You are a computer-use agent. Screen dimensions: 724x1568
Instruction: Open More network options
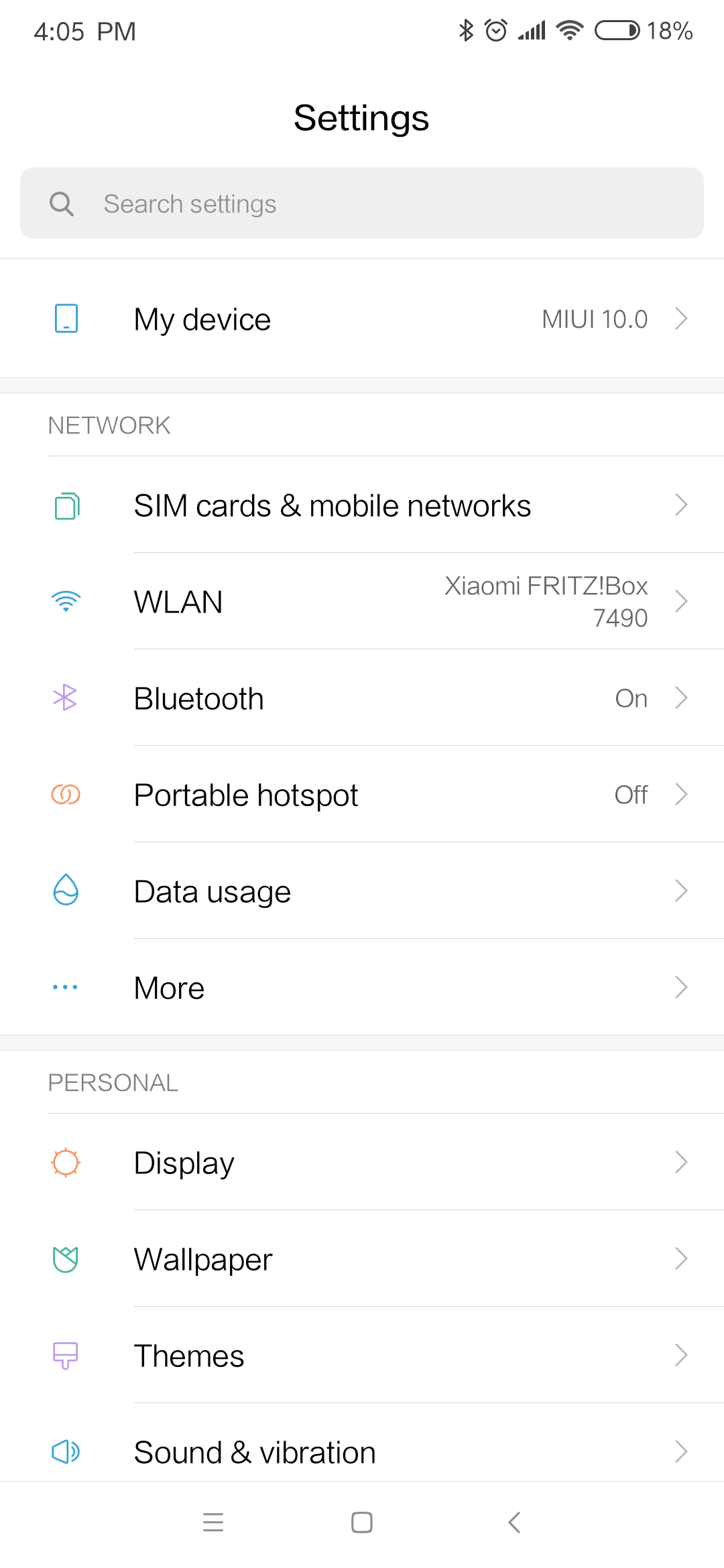[362, 987]
